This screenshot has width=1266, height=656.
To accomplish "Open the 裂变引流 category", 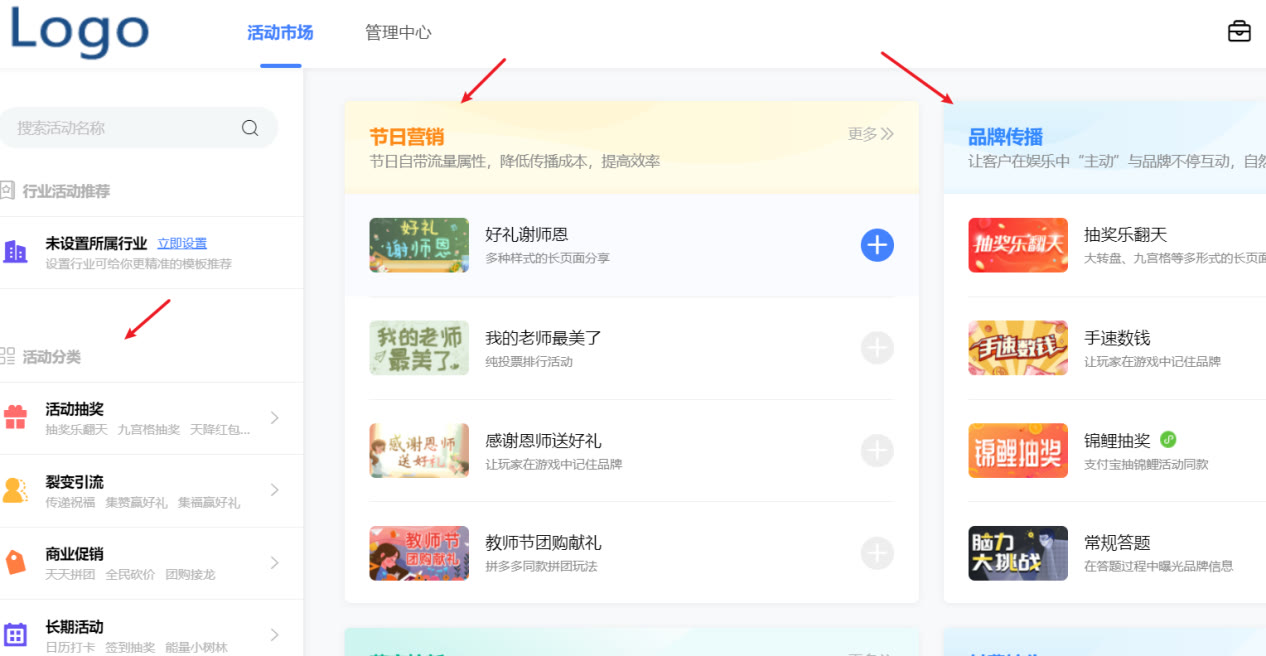I will (x=140, y=491).
